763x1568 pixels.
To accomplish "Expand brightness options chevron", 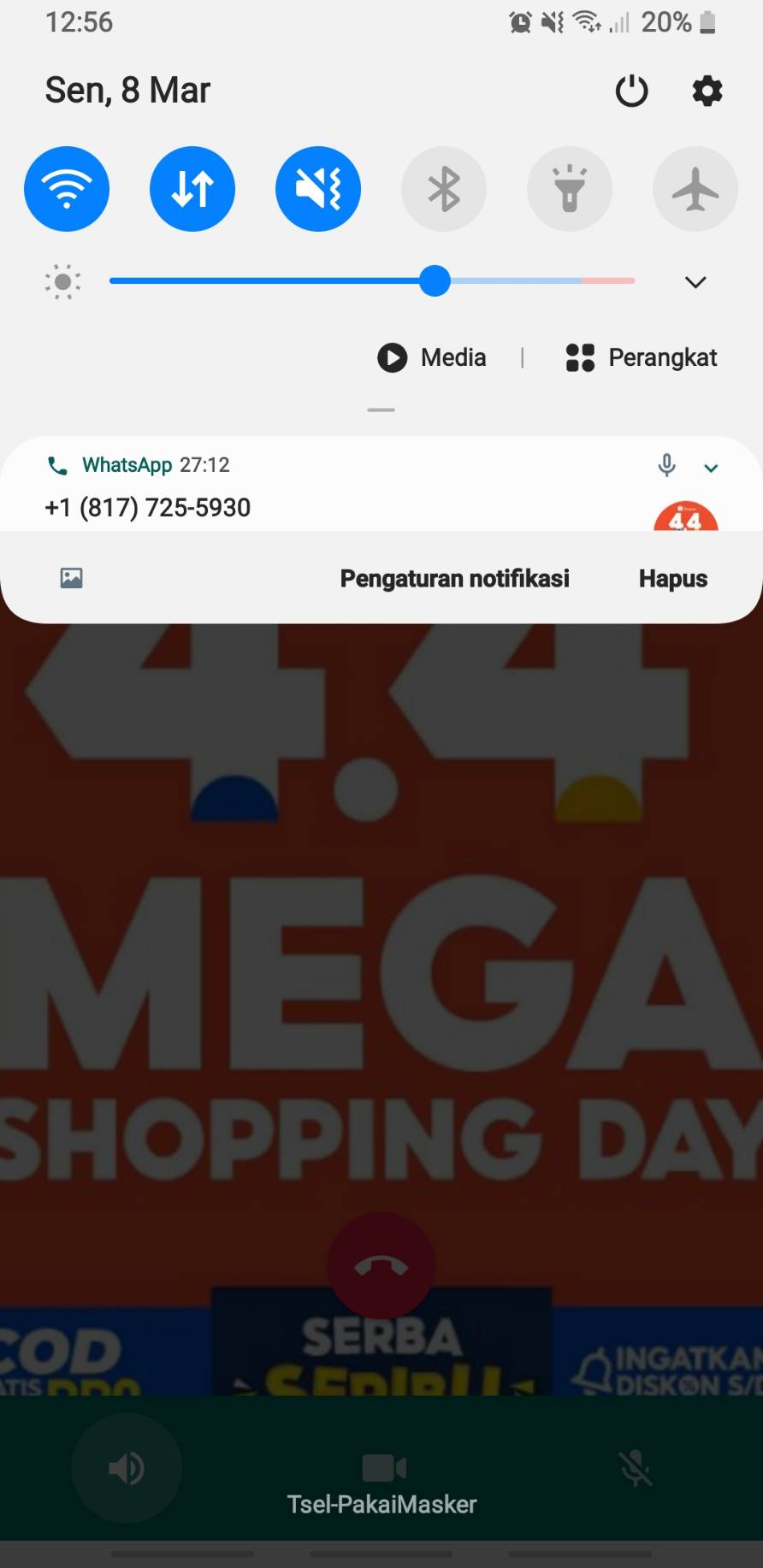I will pyautogui.click(x=695, y=282).
